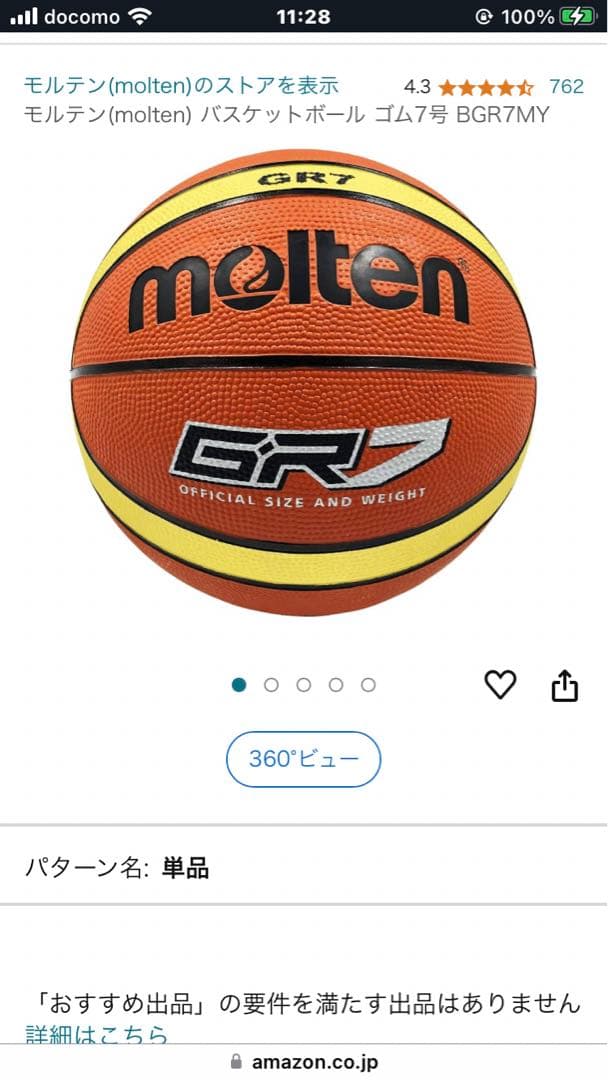Image resolution: width=608 pixels, height=1080 pixels.
Task: Add this basketball to the wish list
Action: pyautogui.click(x=500, y=685)
